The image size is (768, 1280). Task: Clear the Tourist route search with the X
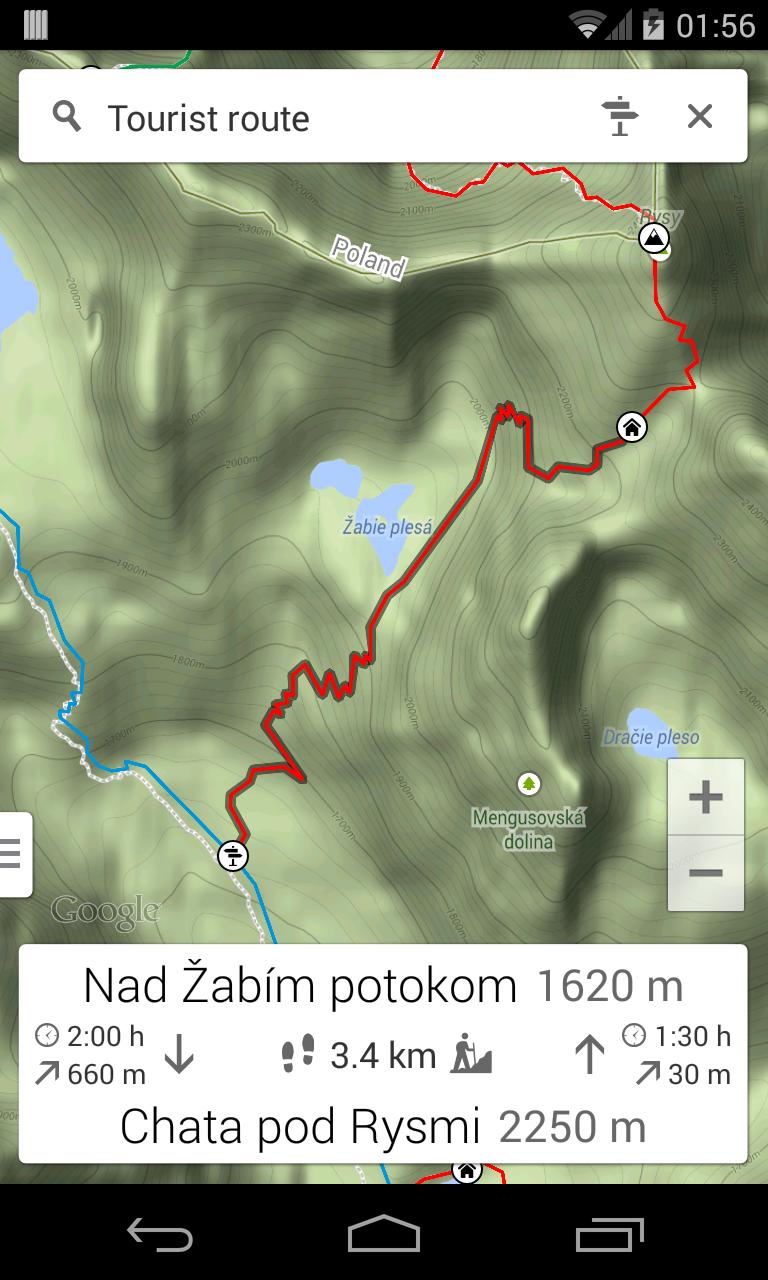(699, 116)
